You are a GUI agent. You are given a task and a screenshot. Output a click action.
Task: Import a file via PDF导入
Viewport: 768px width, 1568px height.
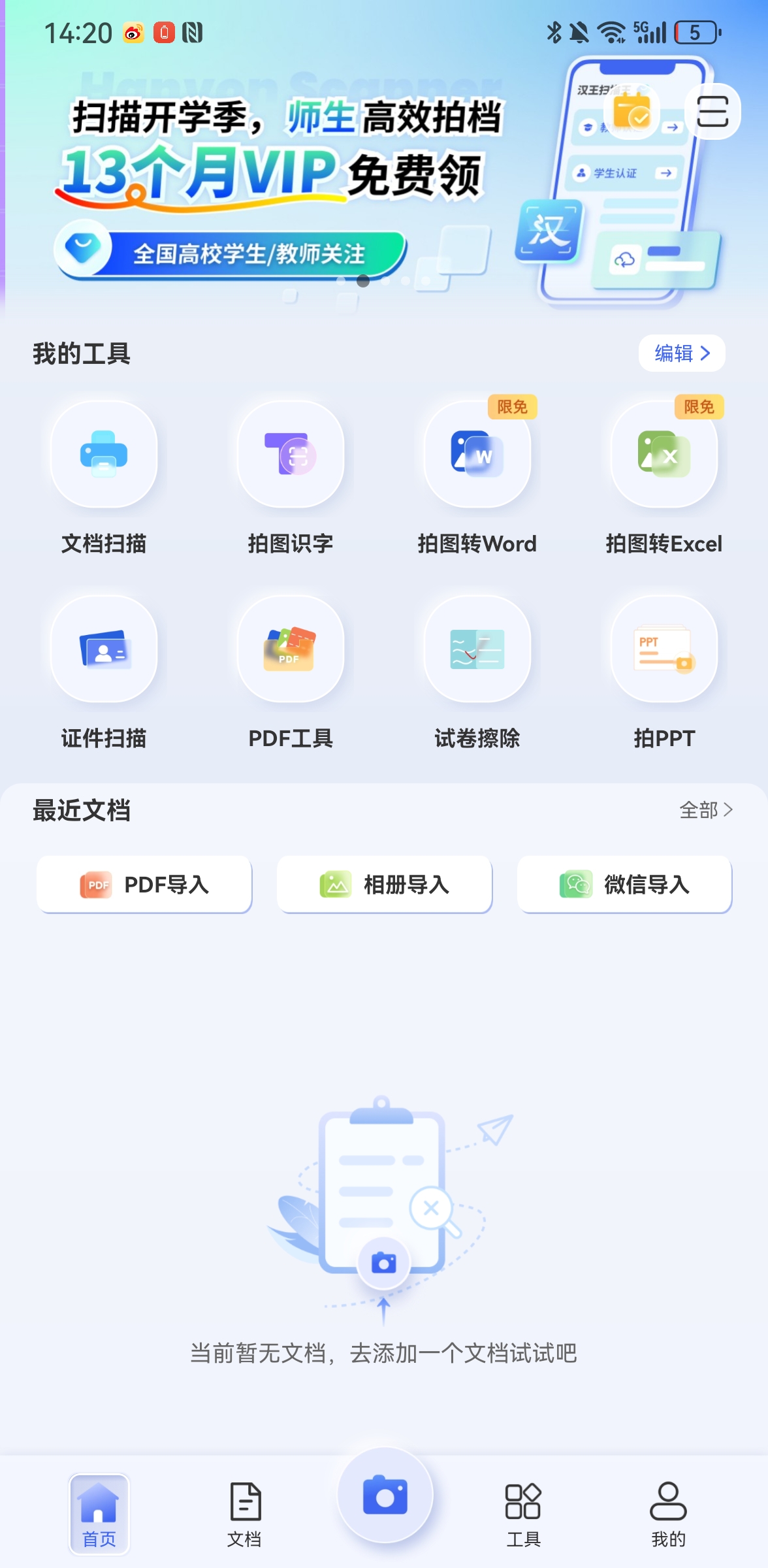click(x=144, y=884)
